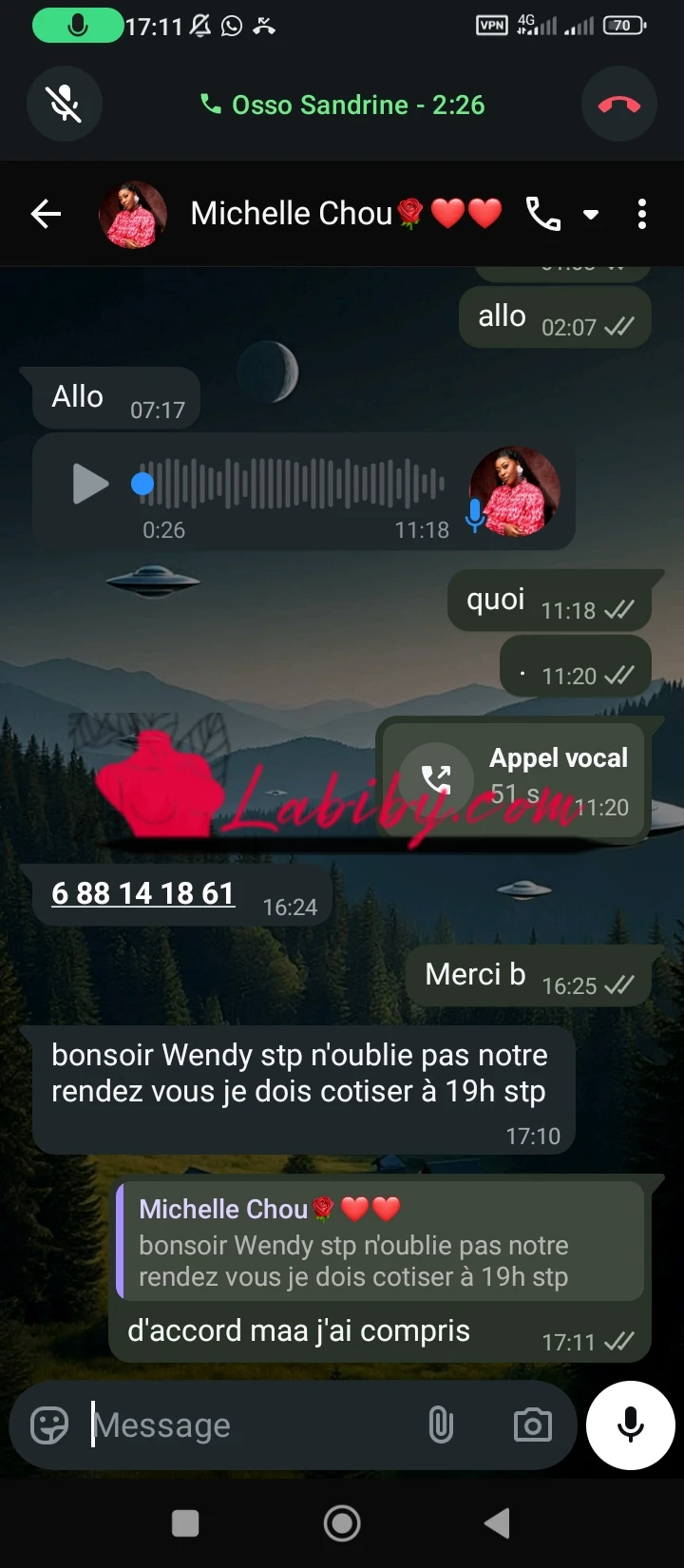Open the camera to send a photo
This screenshot has height=1568, width=684.
tap(532, 1425)
